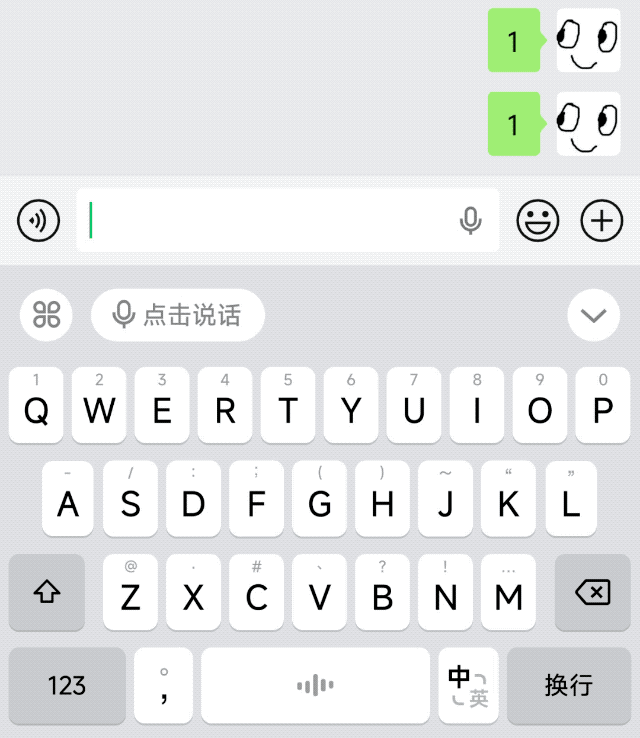Tap the 换行 return key

(569, 686)
